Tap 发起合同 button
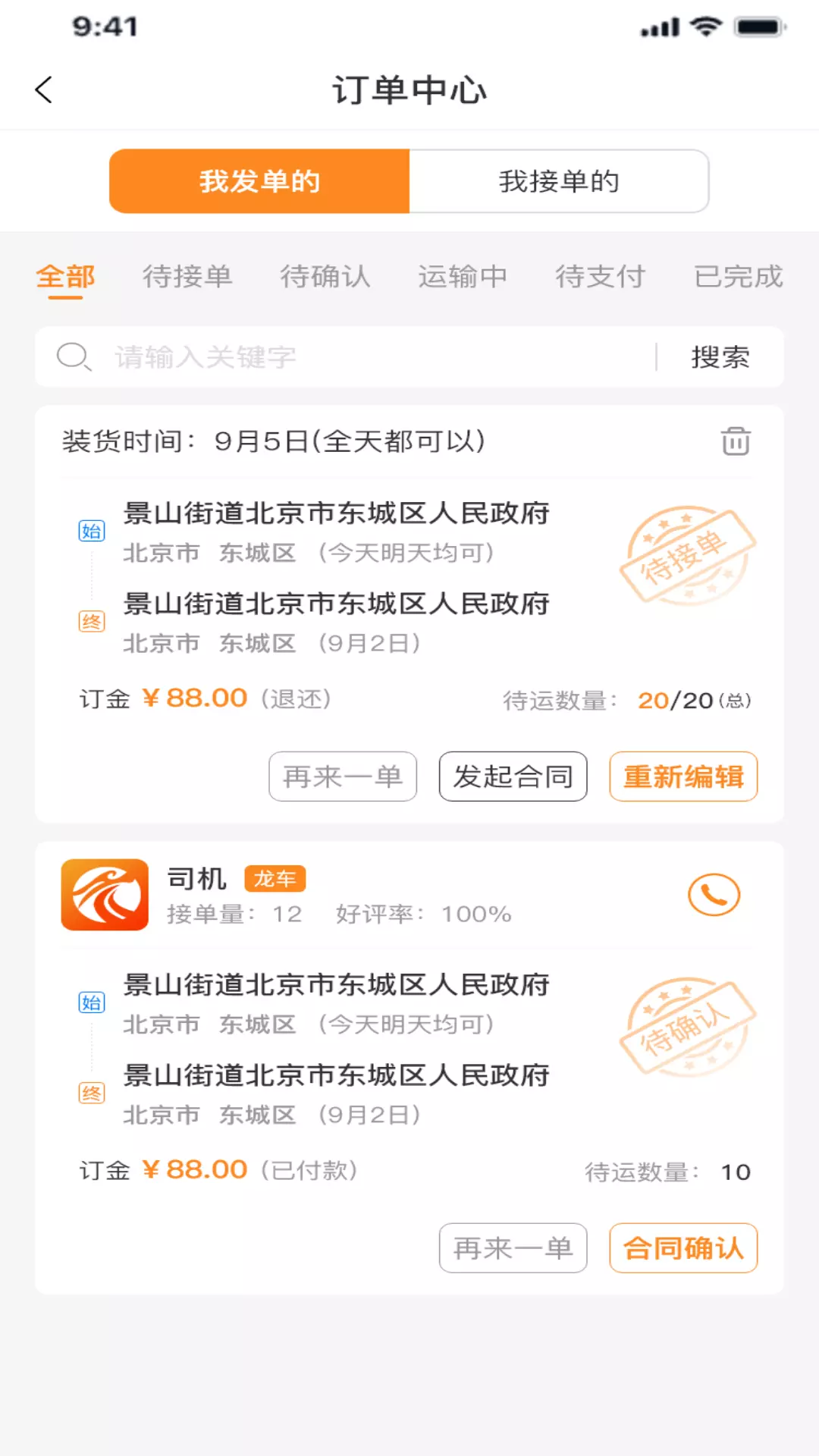Image resolution: width=819 pixels, height=1456 pixels. 513,777
